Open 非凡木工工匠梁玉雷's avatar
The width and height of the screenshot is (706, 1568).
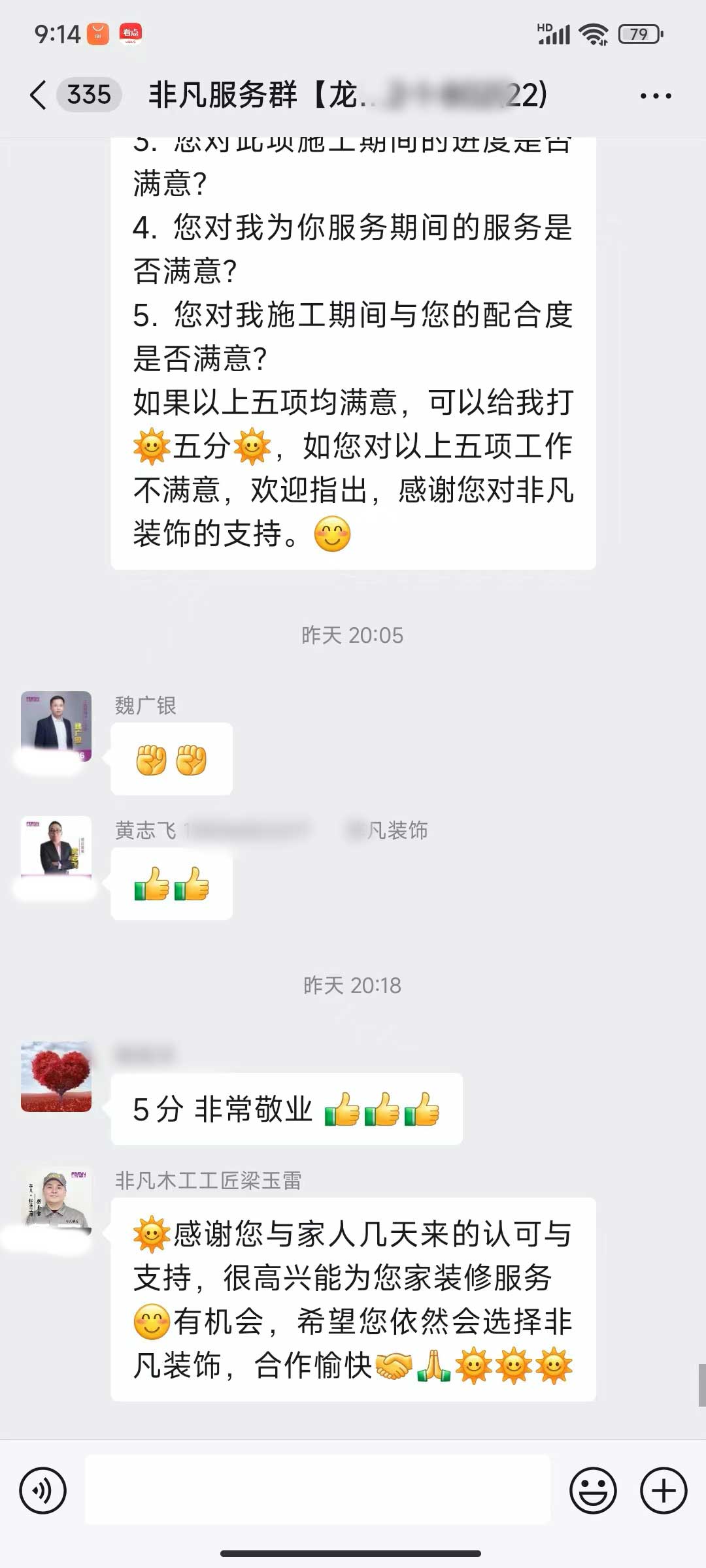56,1201
